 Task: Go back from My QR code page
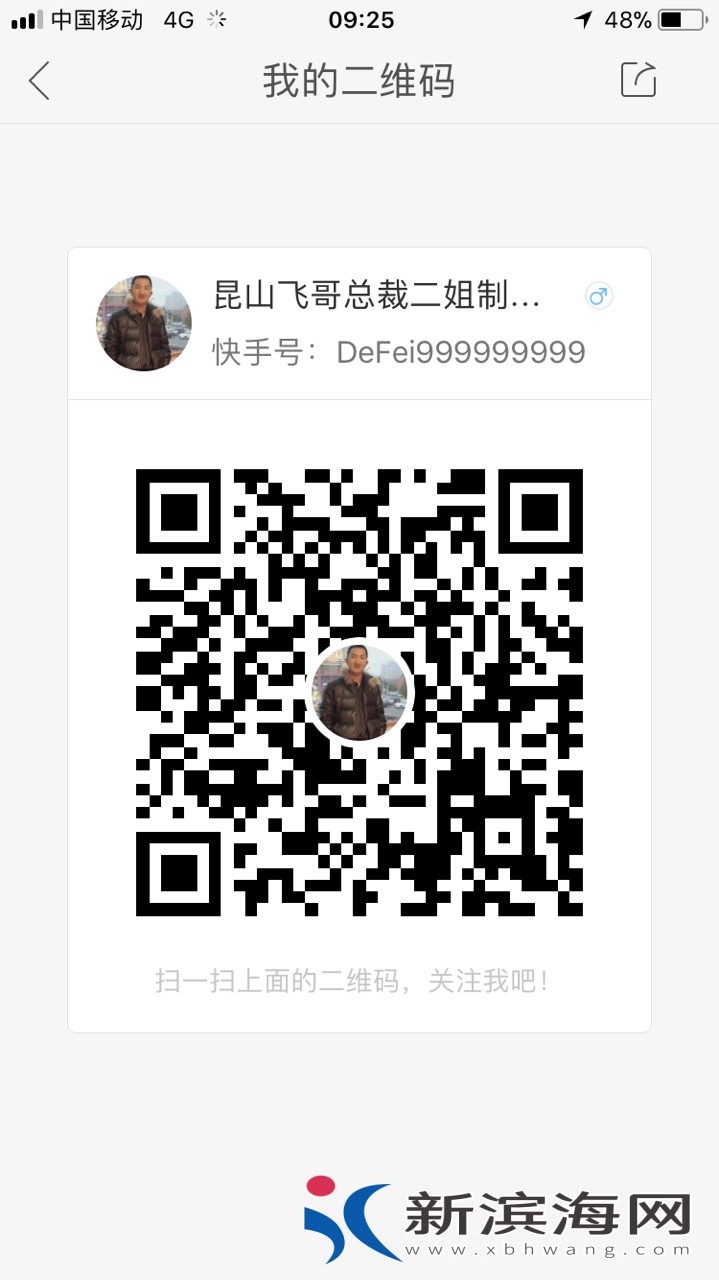pos(39,81)
